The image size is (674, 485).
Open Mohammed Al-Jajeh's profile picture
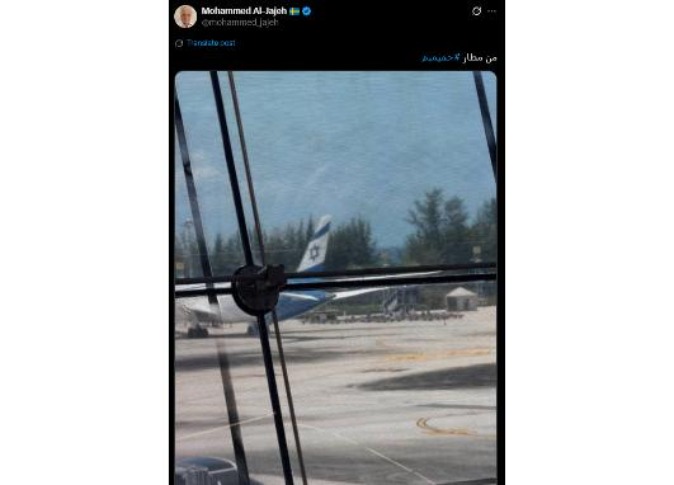click(185, 16)
